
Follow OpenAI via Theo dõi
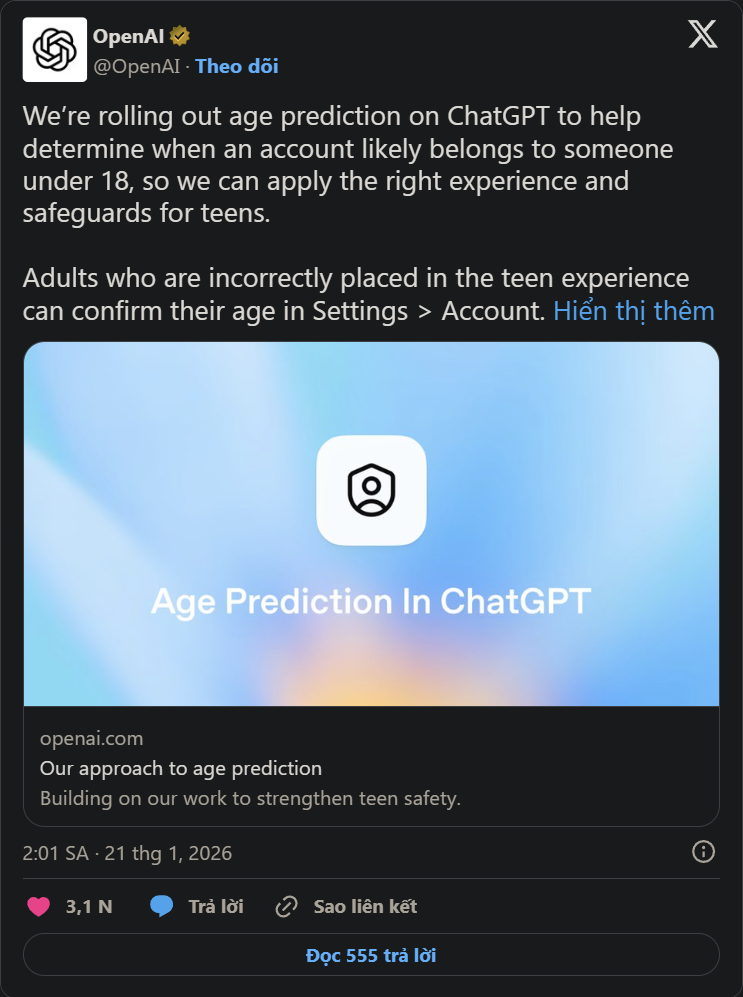(237, 66)
